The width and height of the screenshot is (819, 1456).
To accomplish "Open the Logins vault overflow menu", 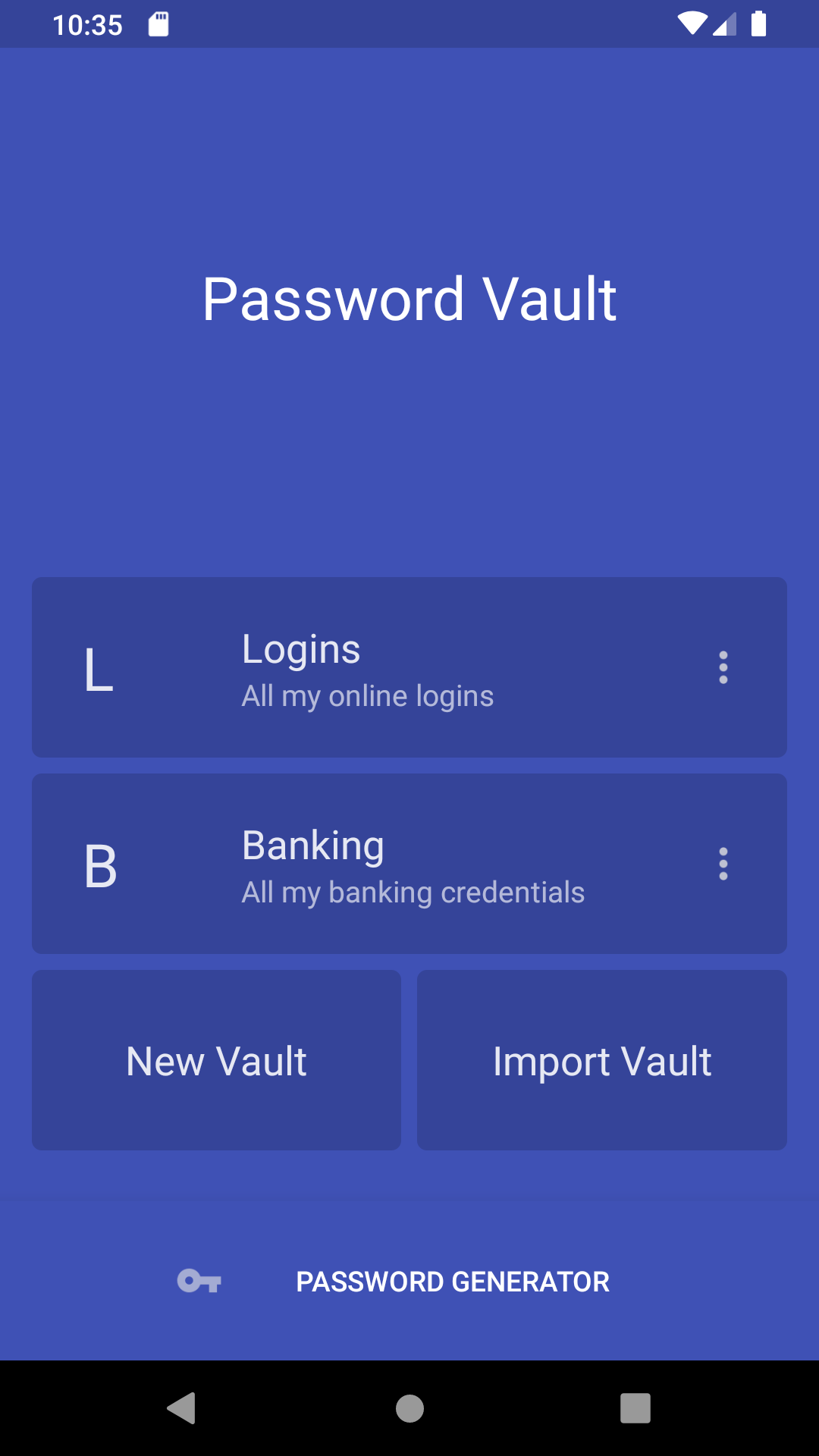I will pyautogui.click(x=723, y=667).
